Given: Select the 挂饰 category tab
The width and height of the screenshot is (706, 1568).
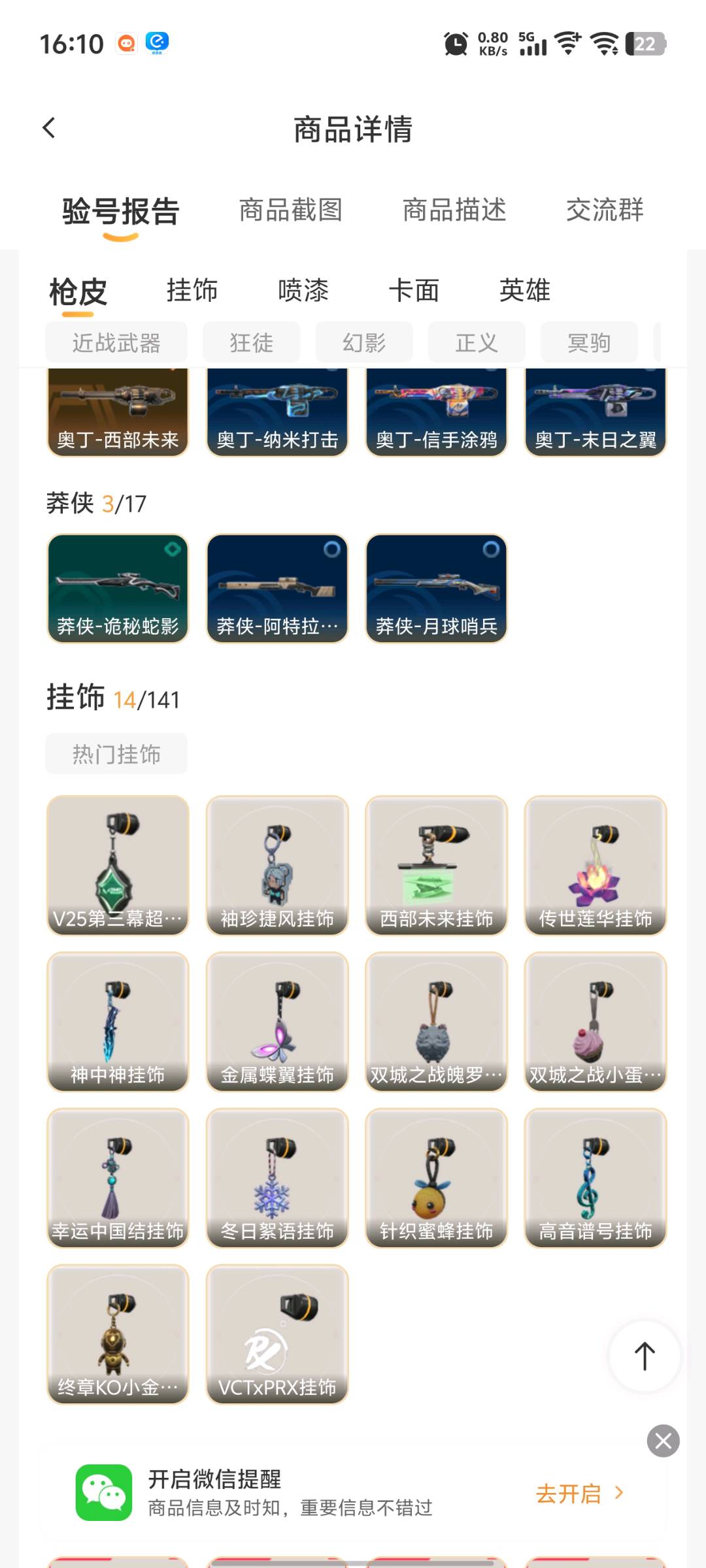Looking at the screenshot, I should tap(192, 291).
